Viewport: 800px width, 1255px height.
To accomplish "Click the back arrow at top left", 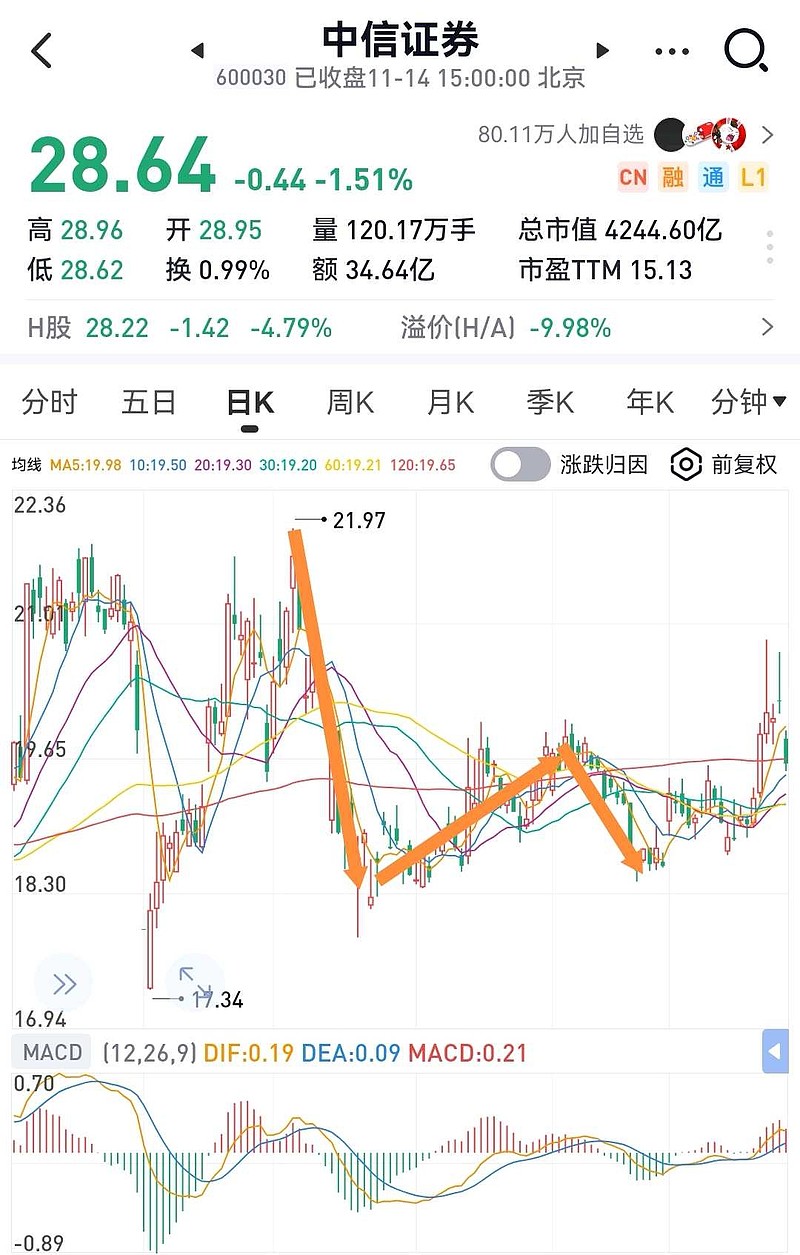I will click(x=42, y=50).
